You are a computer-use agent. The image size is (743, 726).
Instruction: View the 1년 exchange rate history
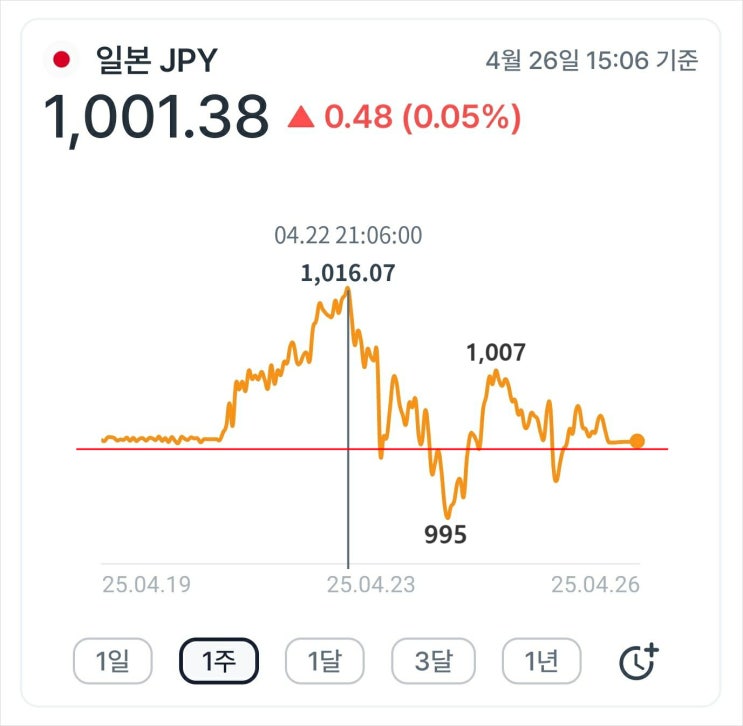[x=541, y=661]
